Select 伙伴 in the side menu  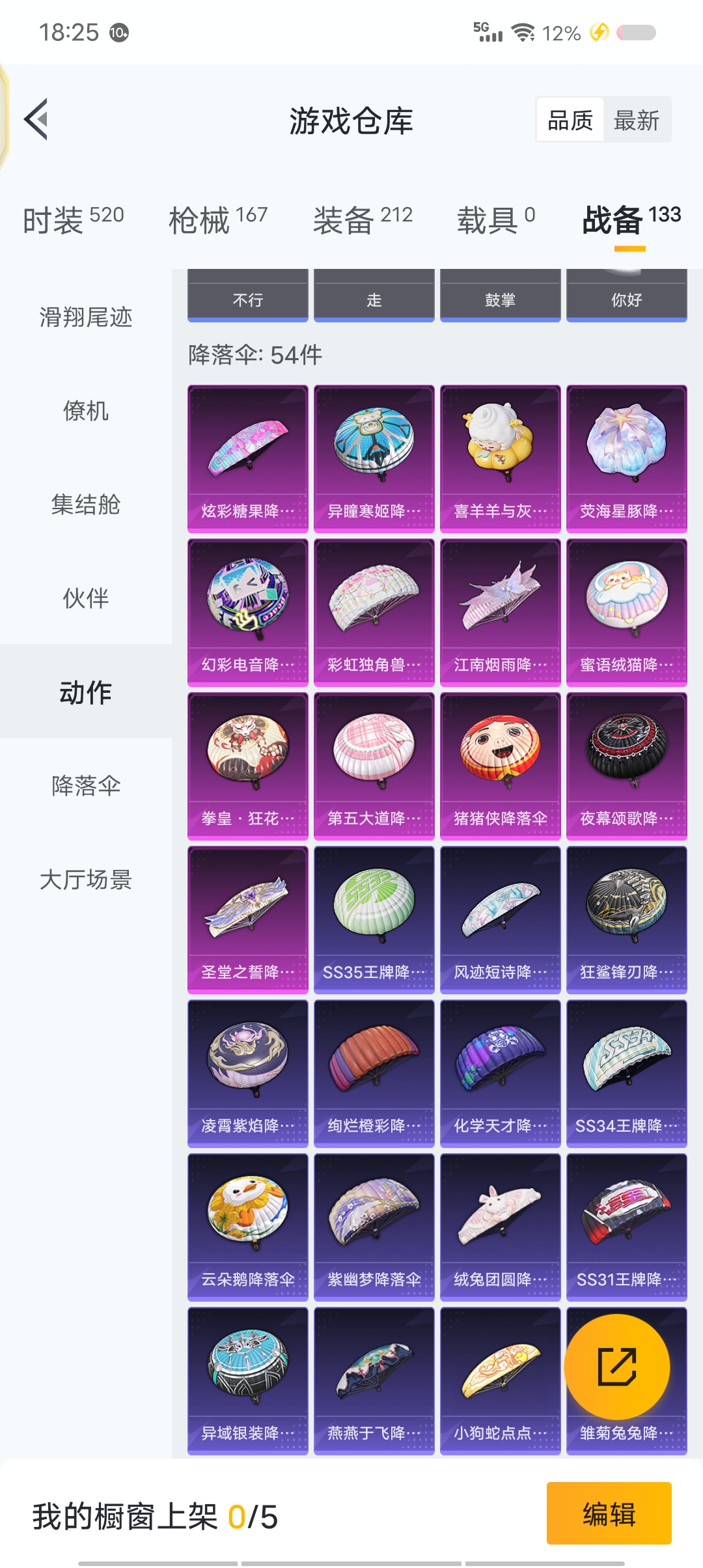tap(85, 598)
